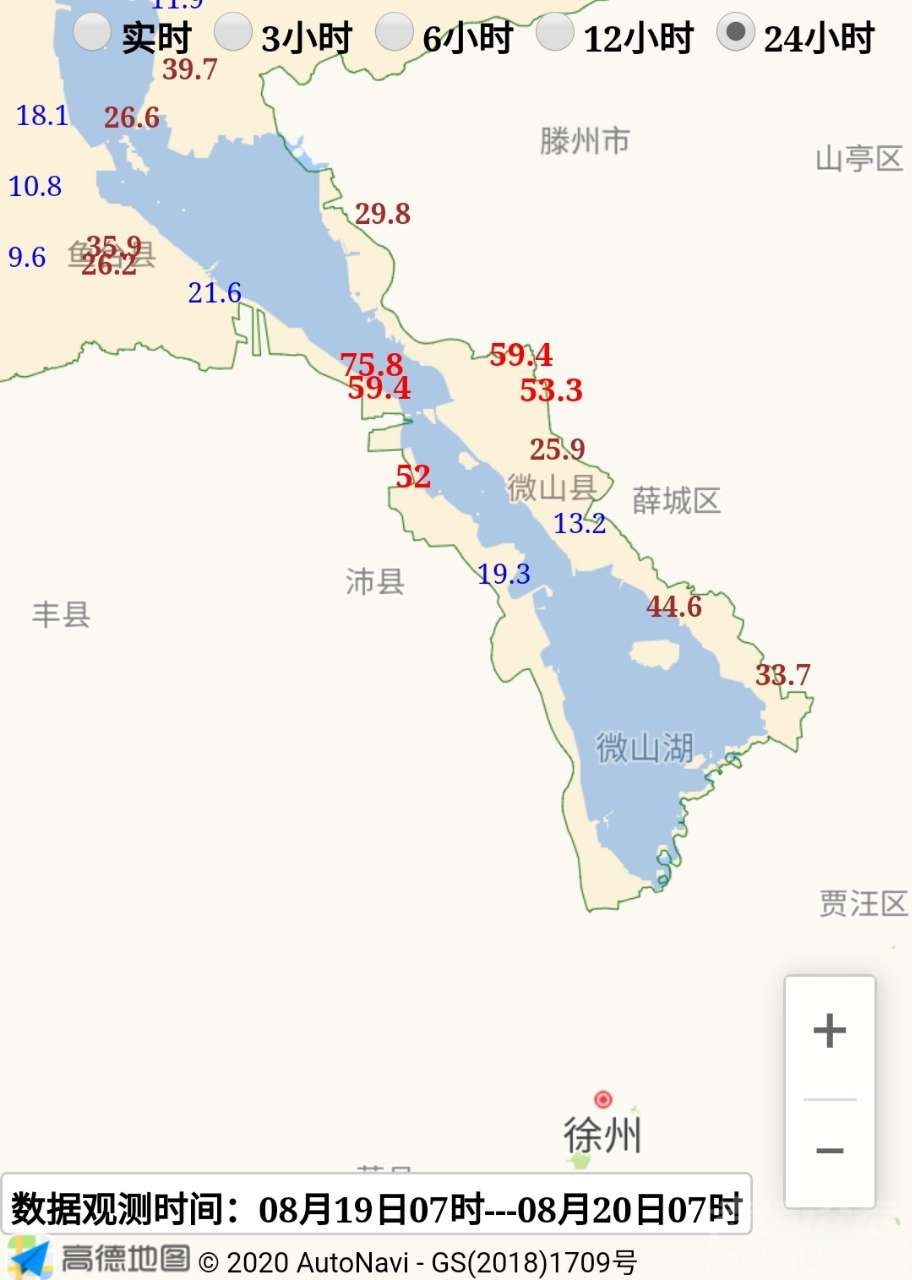The image size is (912, 1280).
Task: Tap the 24小时 radio button
Action: 735,32
